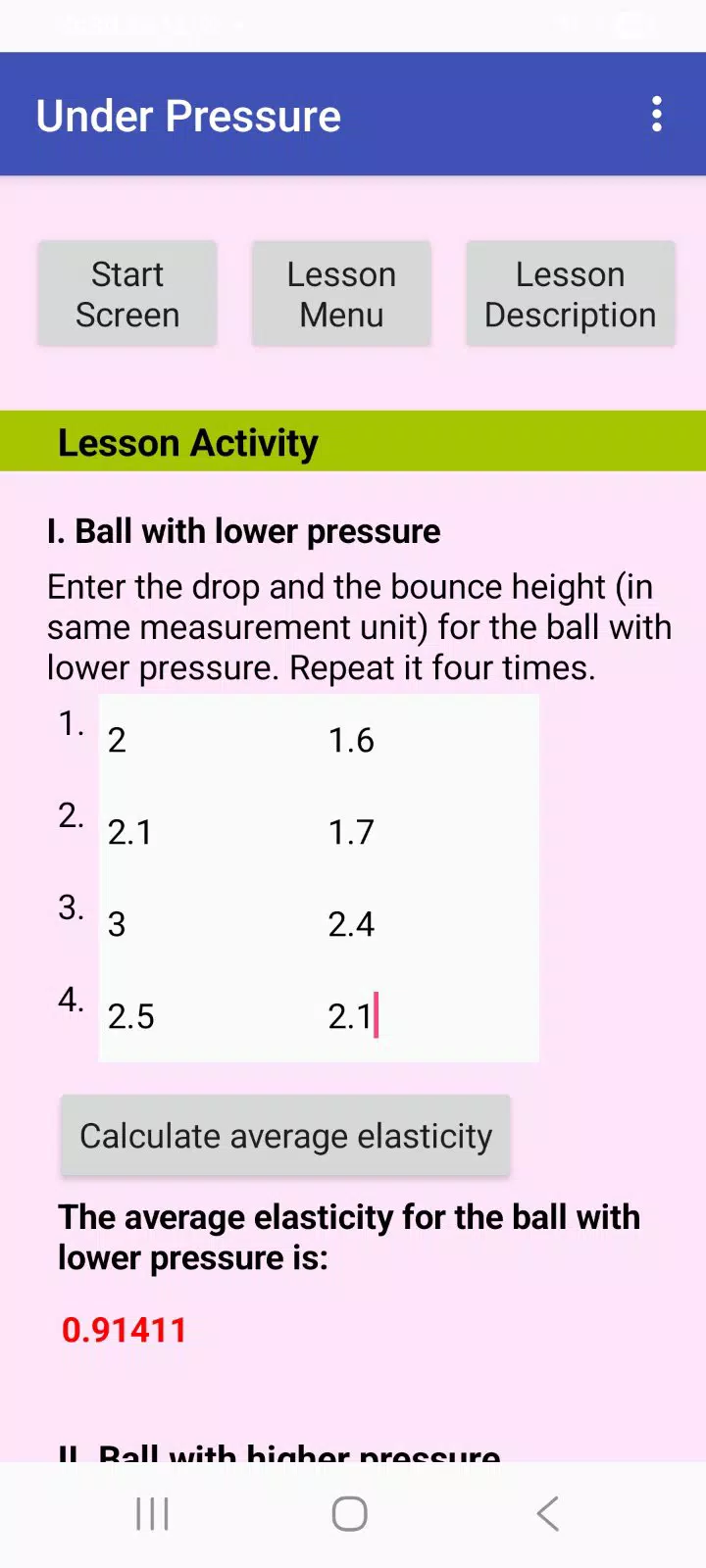
Task: Tap the bounce height field showing 2.4
Action: point(429,924)
